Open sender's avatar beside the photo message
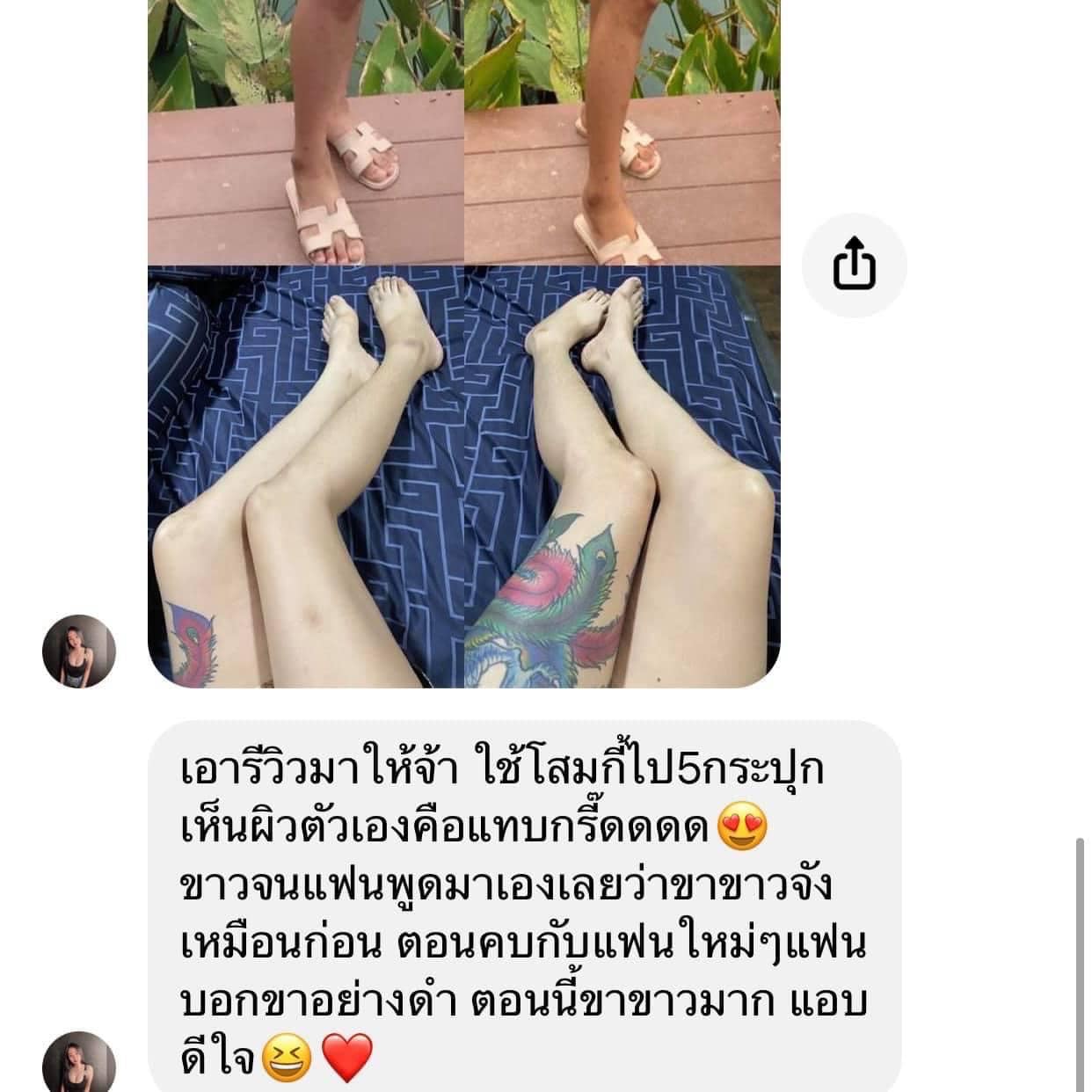1092x1092 pixels. (x=79, y=651)
